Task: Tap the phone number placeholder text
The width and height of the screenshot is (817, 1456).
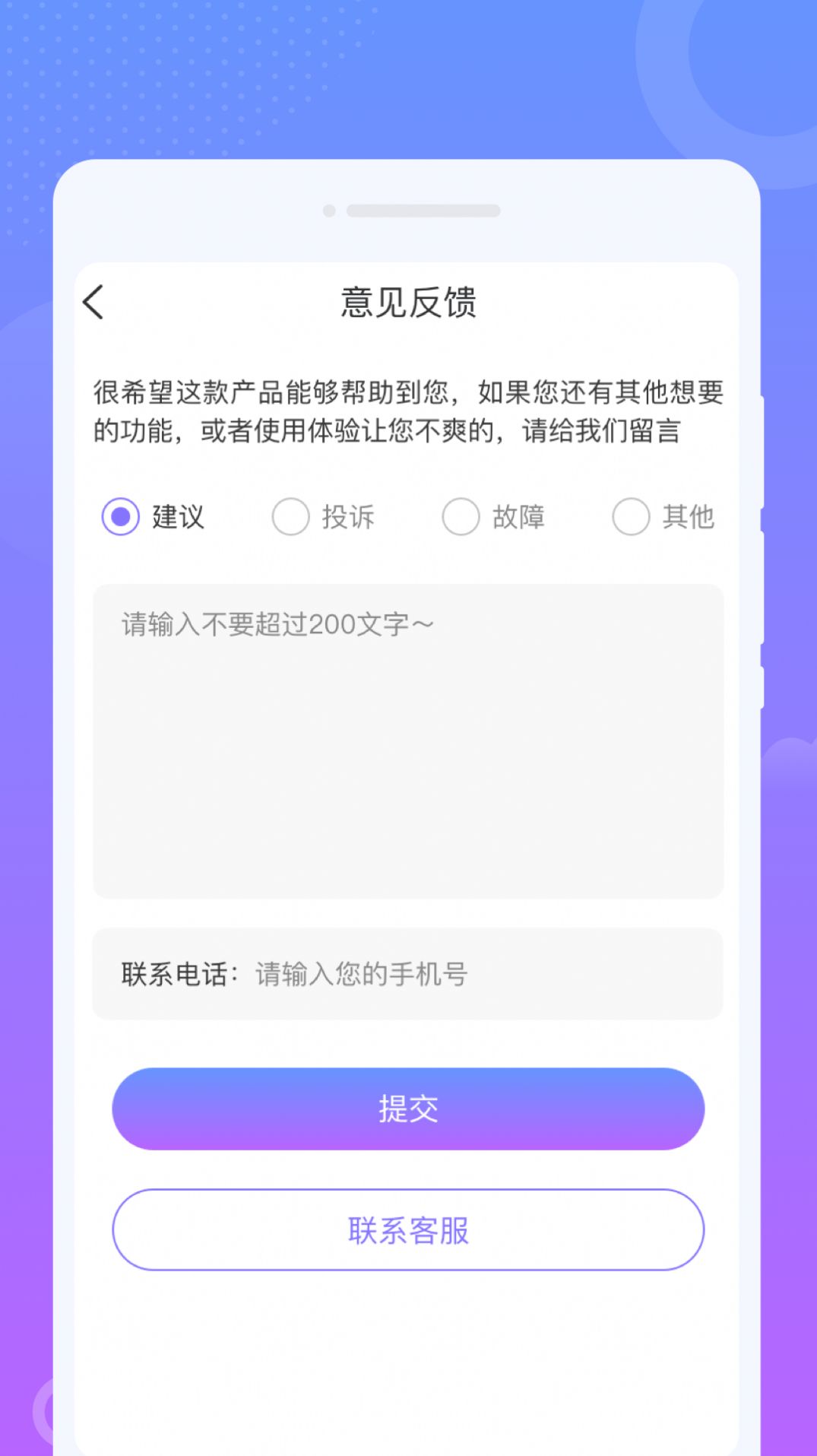Action: pyautogui.click(x=361, y=973)
